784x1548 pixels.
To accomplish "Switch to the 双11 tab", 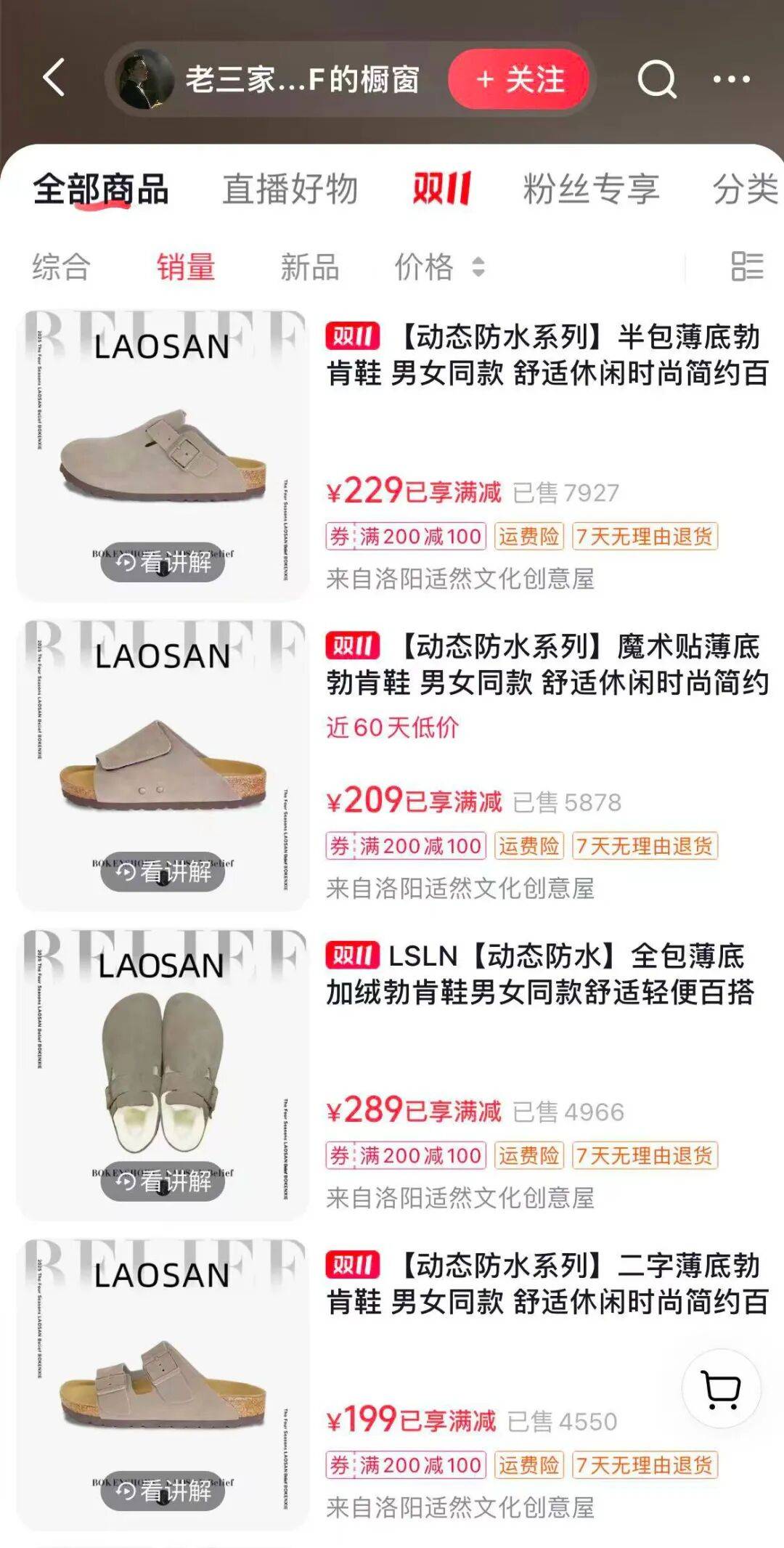I will (x=441, y=190).
